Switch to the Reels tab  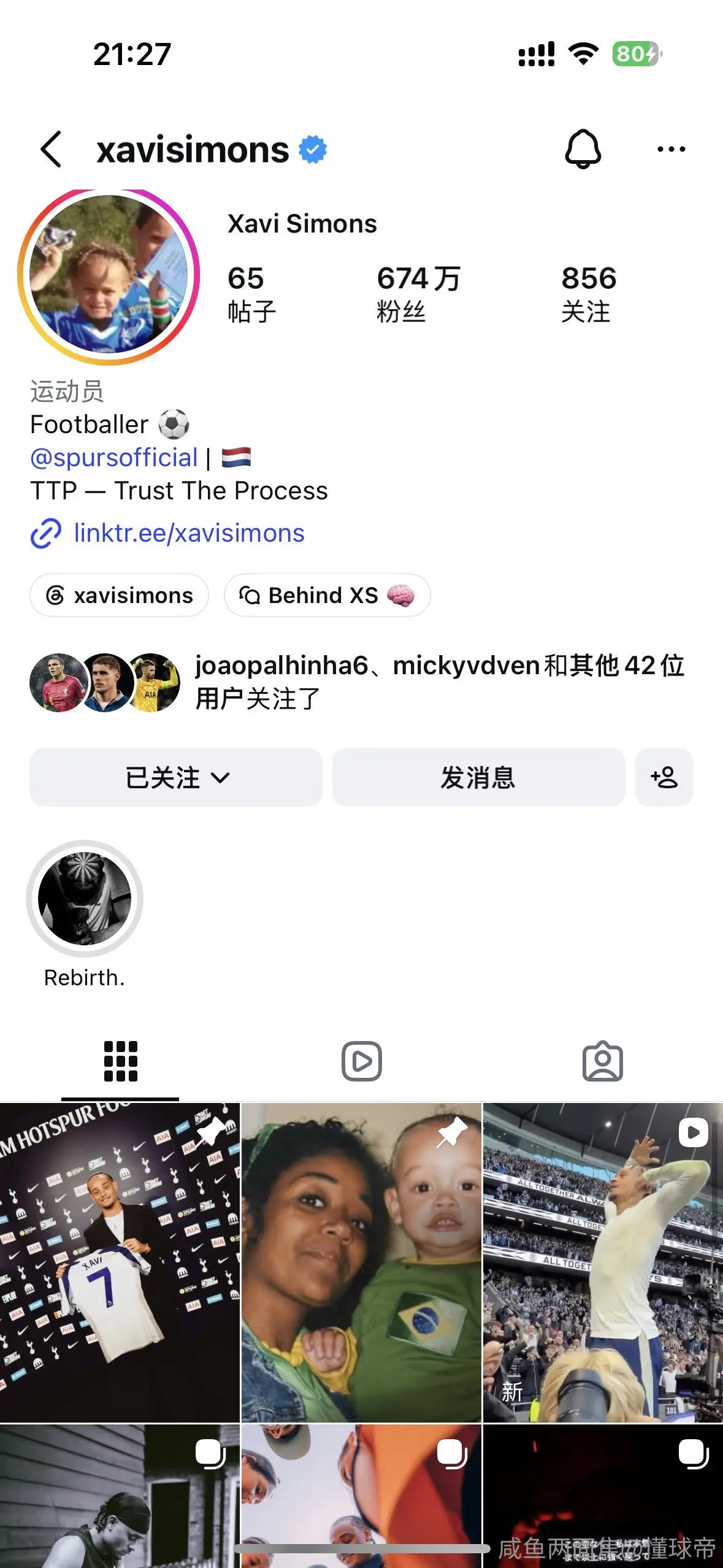(x=362, y=1061)
